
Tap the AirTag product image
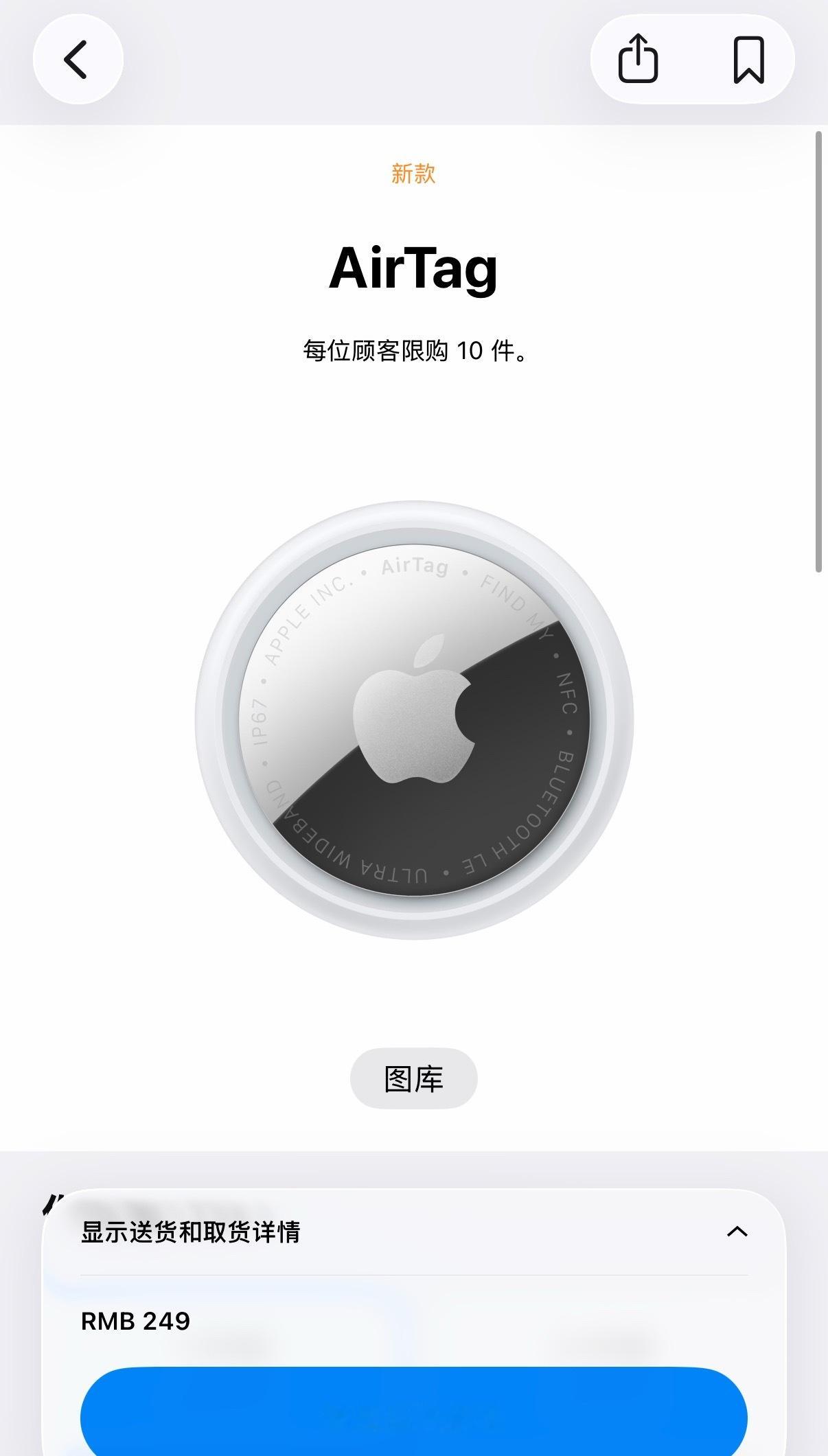point(413,707)
